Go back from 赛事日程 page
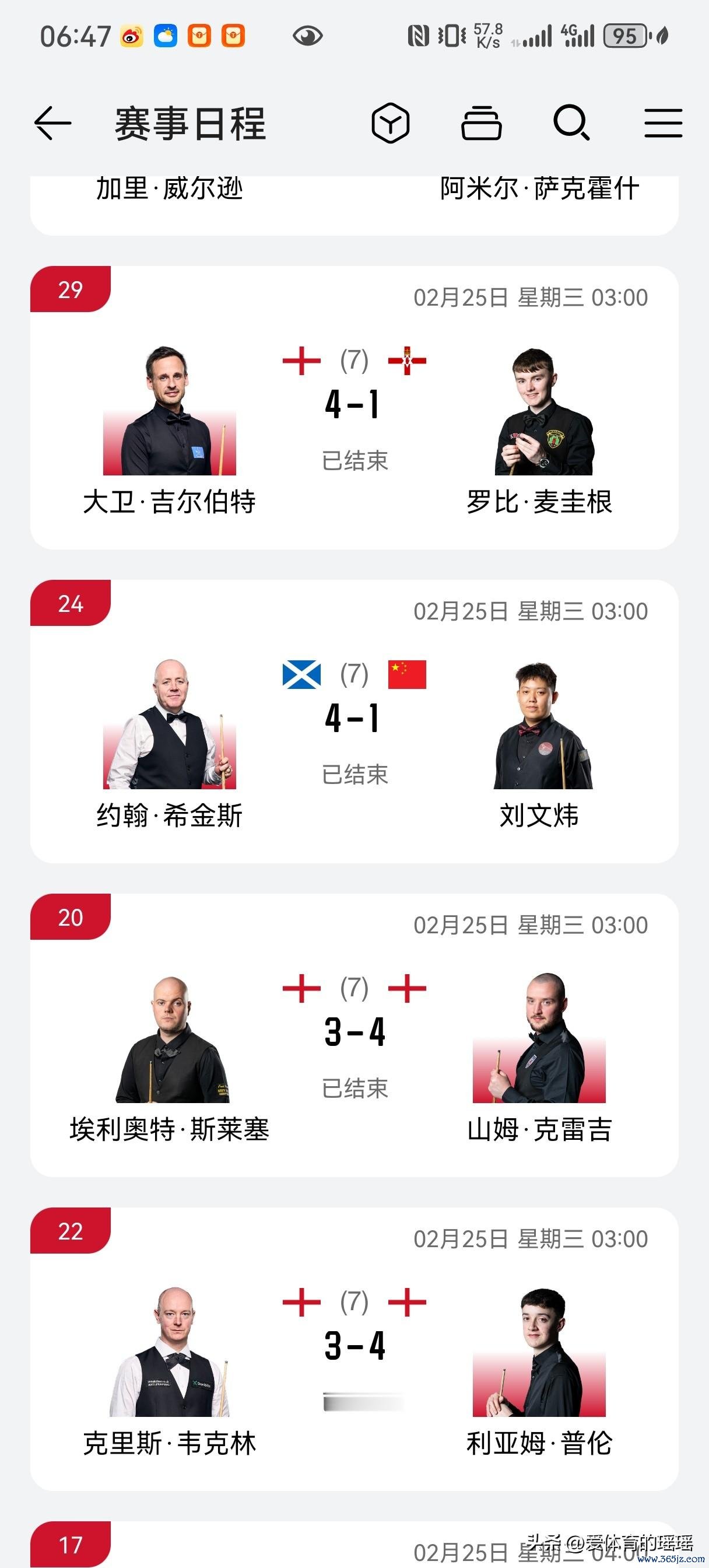The height and width of the screenshot is (1568, 709). click(52, 123)
